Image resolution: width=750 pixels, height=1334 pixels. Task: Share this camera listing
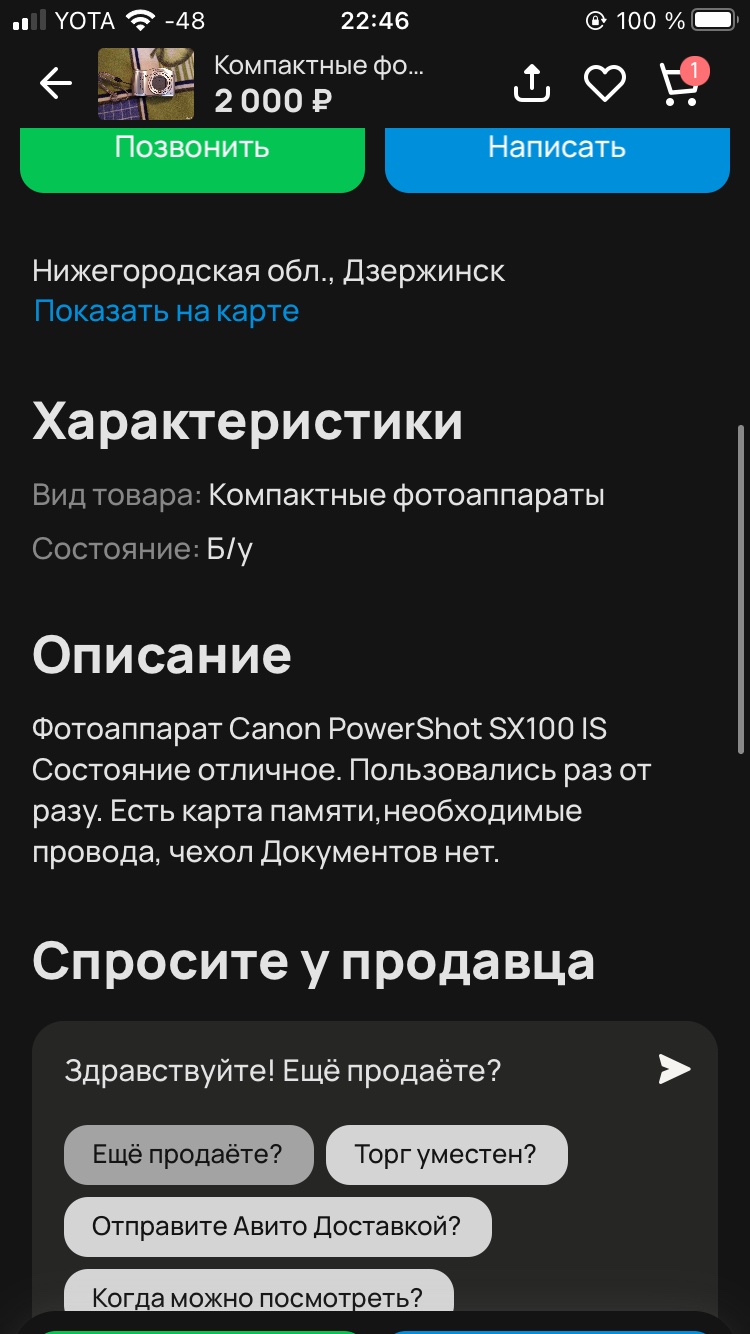[x=532, y=84]
